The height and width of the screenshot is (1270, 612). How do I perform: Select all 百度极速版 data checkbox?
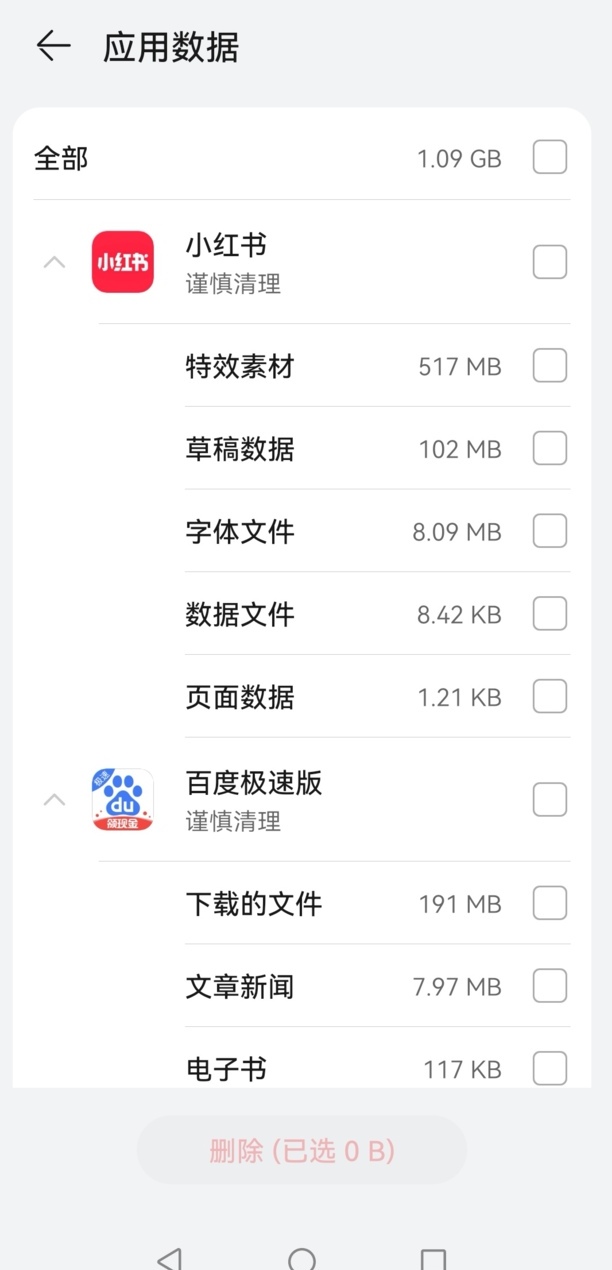pyautogui.click(x=549, y=800)
